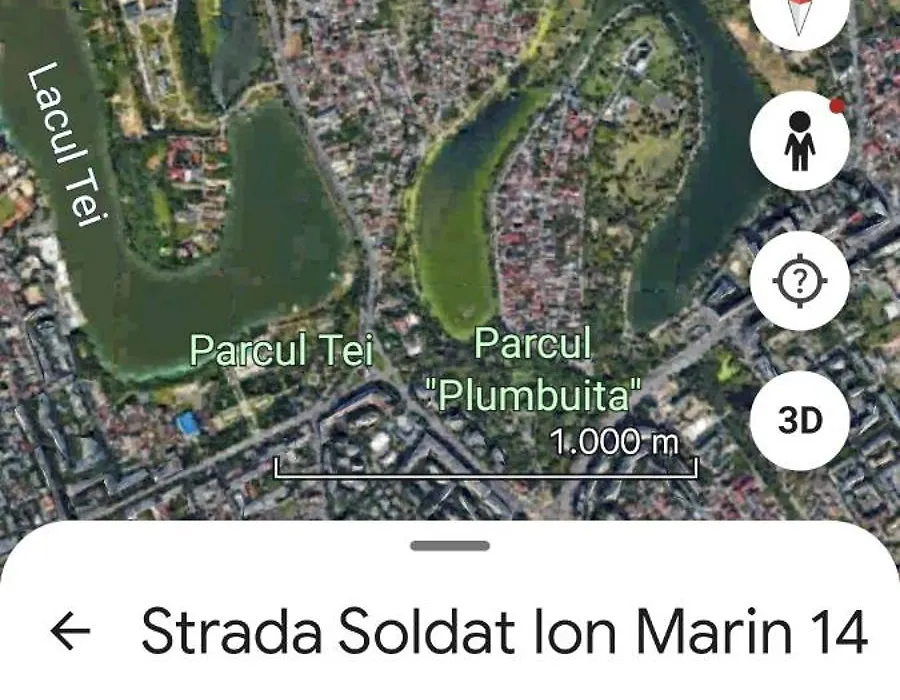Open Street View with the pegman button

799,141
